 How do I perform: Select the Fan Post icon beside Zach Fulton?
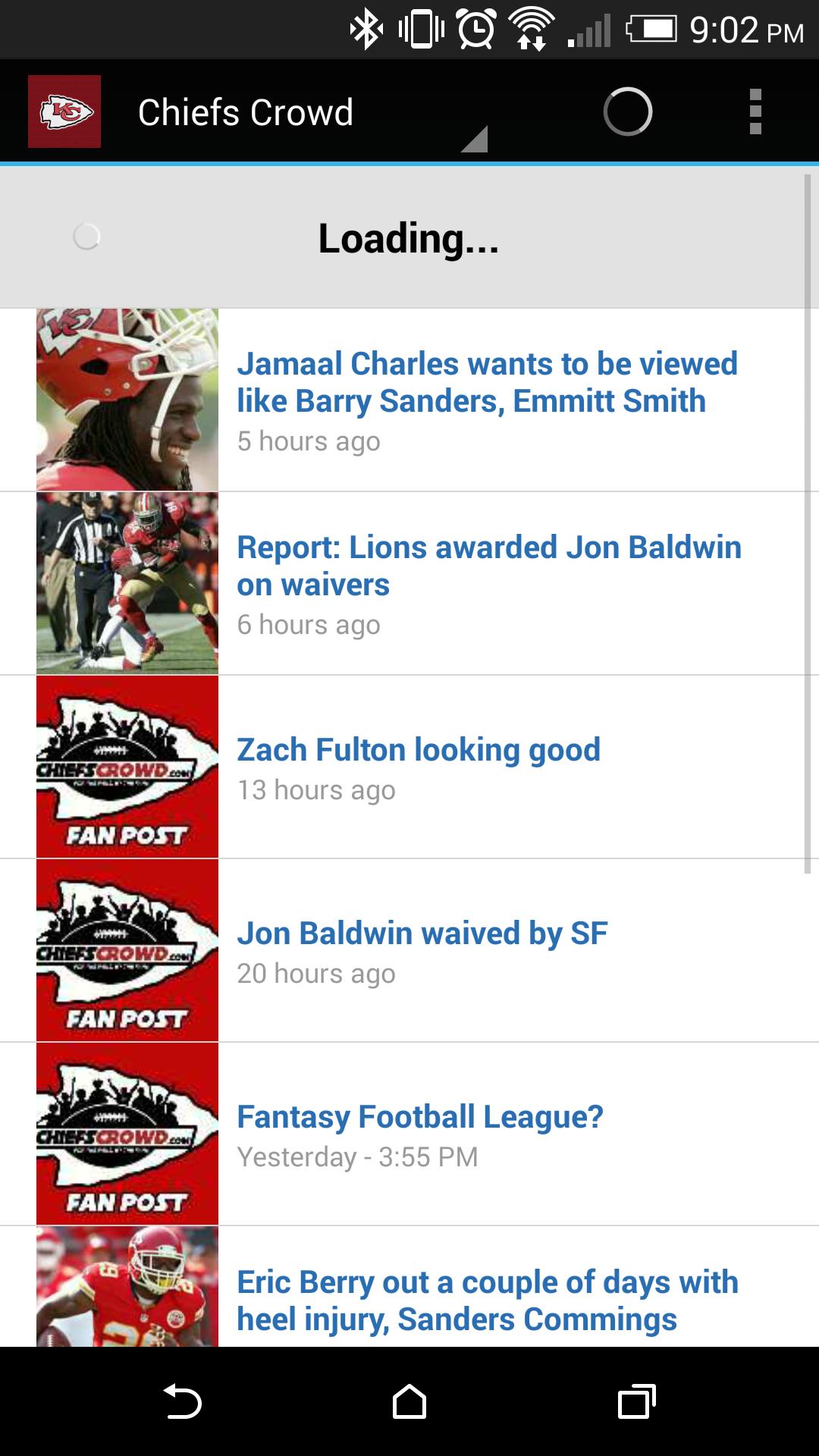coord(127,766)
